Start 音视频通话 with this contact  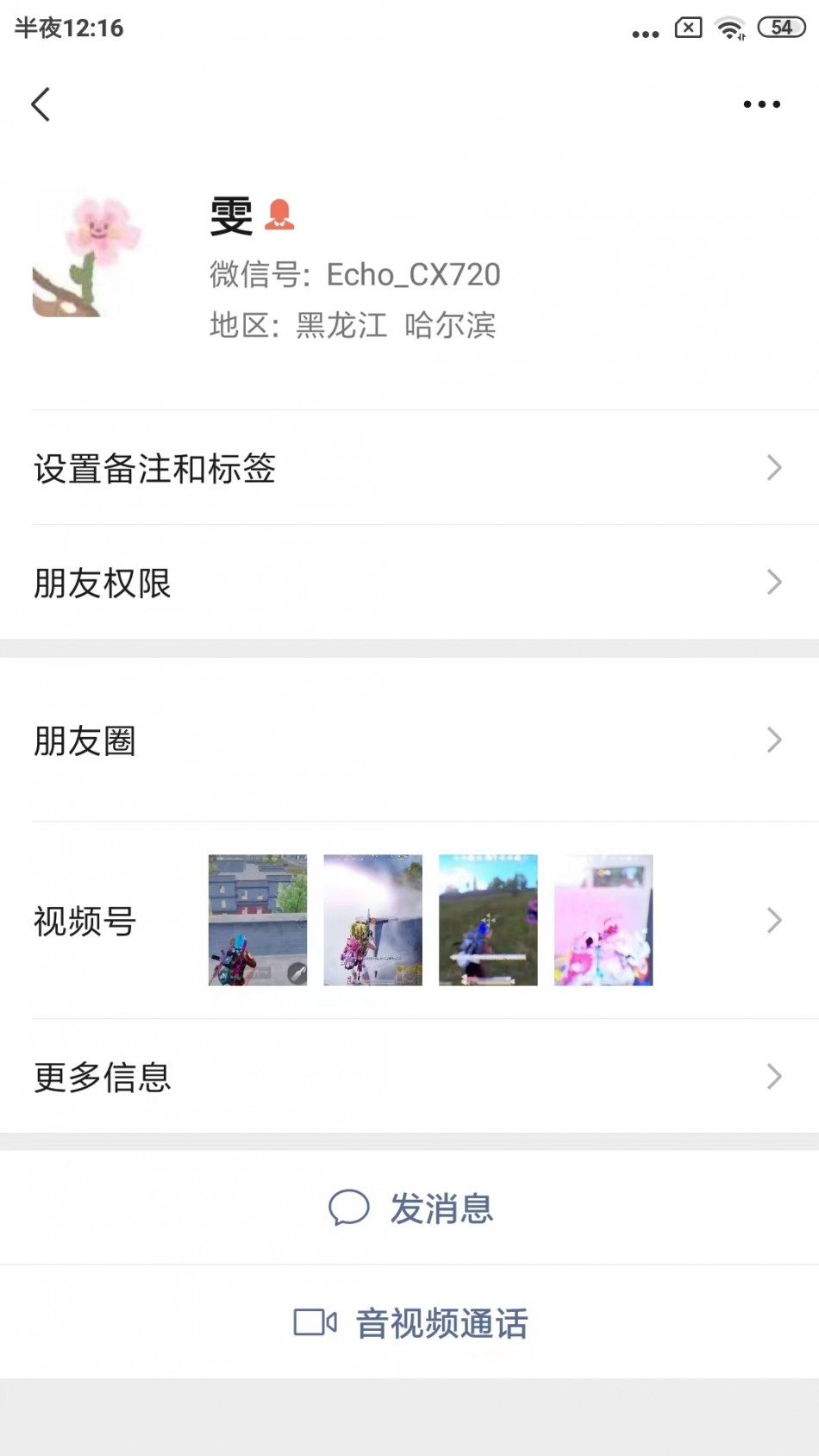point(410,1322)
